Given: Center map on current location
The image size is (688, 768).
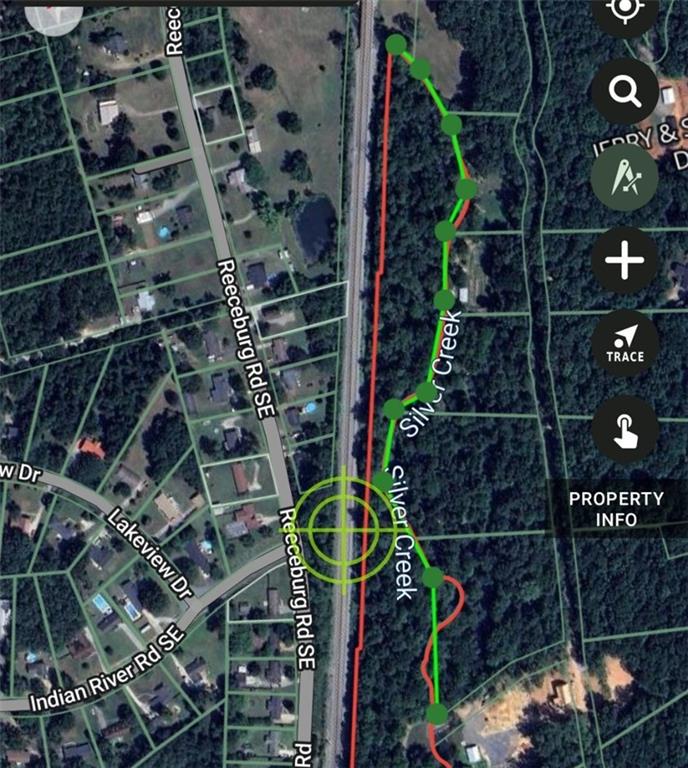Looking at the screenshot, I should point(625,10).
